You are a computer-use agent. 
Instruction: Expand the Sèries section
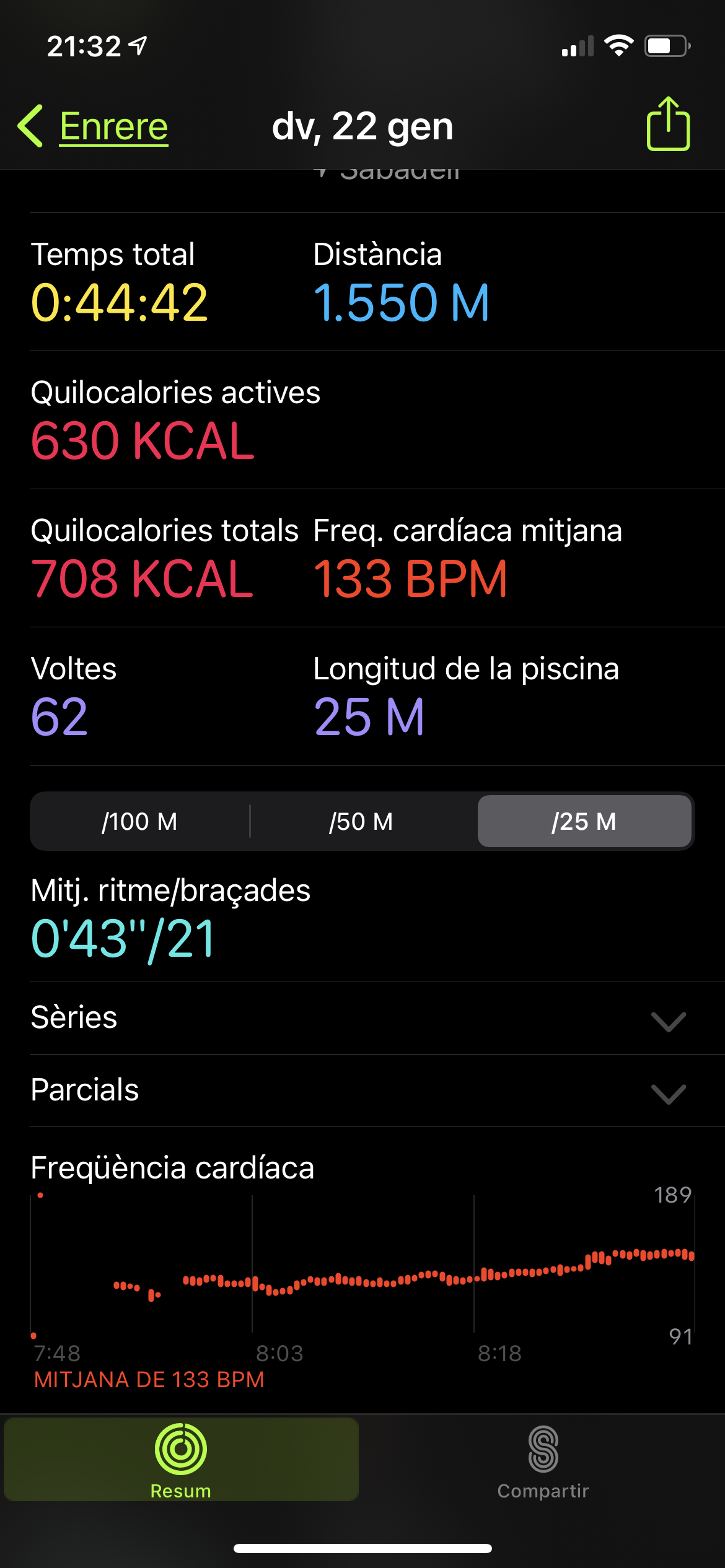pyautogui.click(x=668, y=1019)
